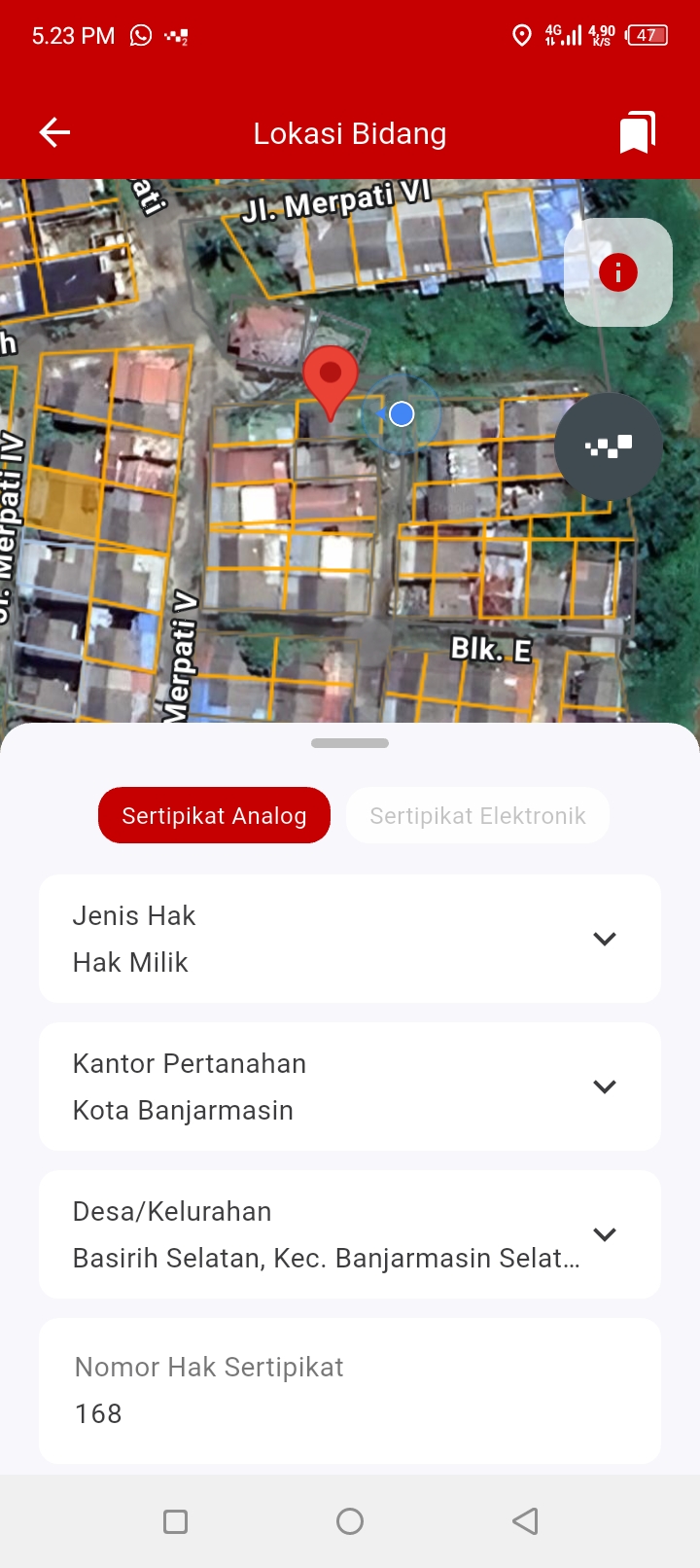The image size is (700, 1568).
Task: Open recent apps with the square button
Action: (x=175, y=1520)
